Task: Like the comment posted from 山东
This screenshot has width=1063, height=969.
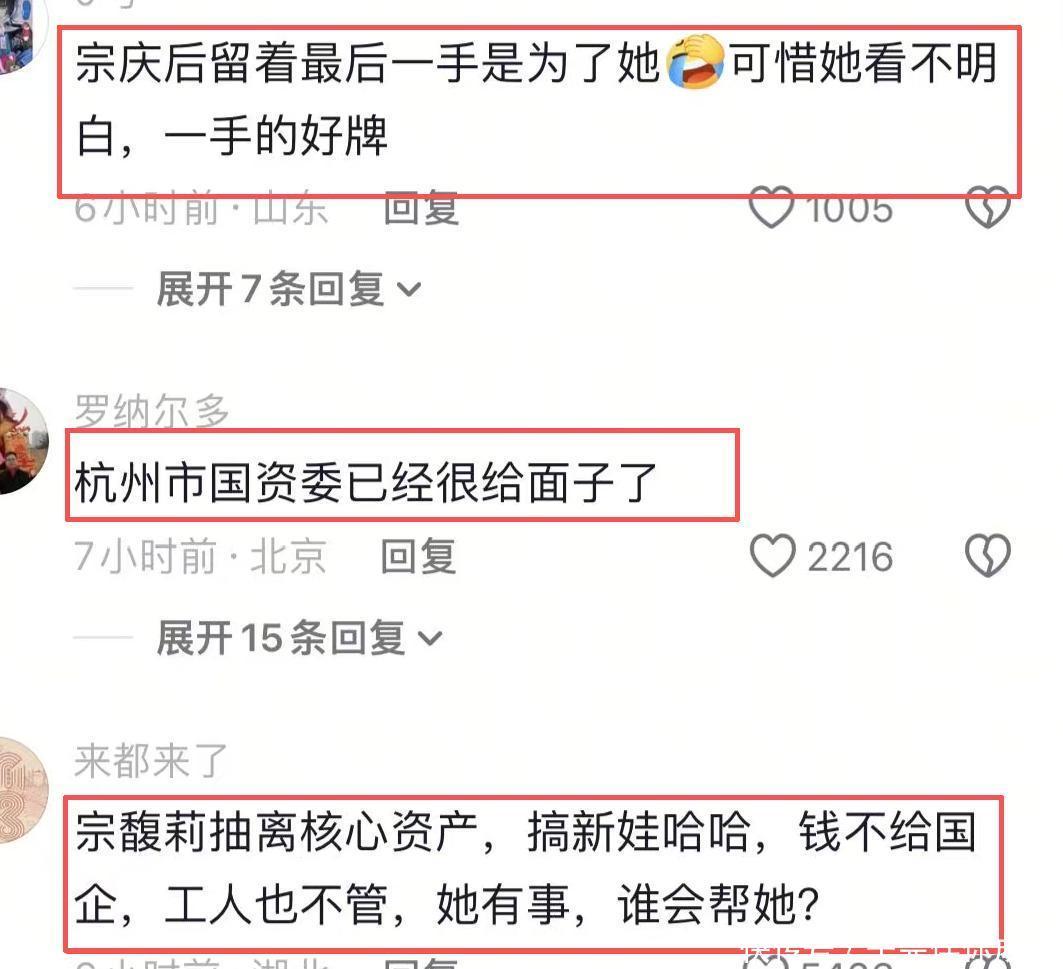Action: [x=771, y=207]
